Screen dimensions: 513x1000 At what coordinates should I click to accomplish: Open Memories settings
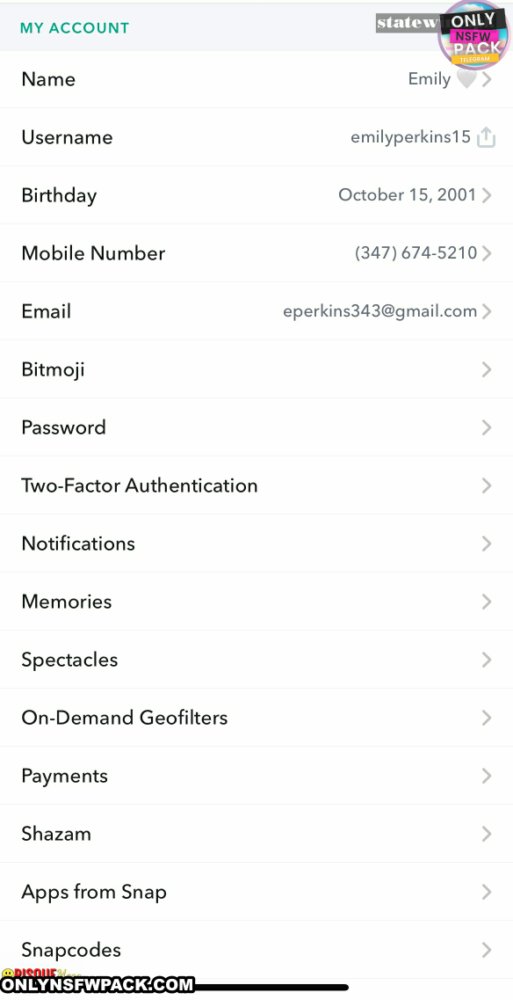click(x=256, y=601)
